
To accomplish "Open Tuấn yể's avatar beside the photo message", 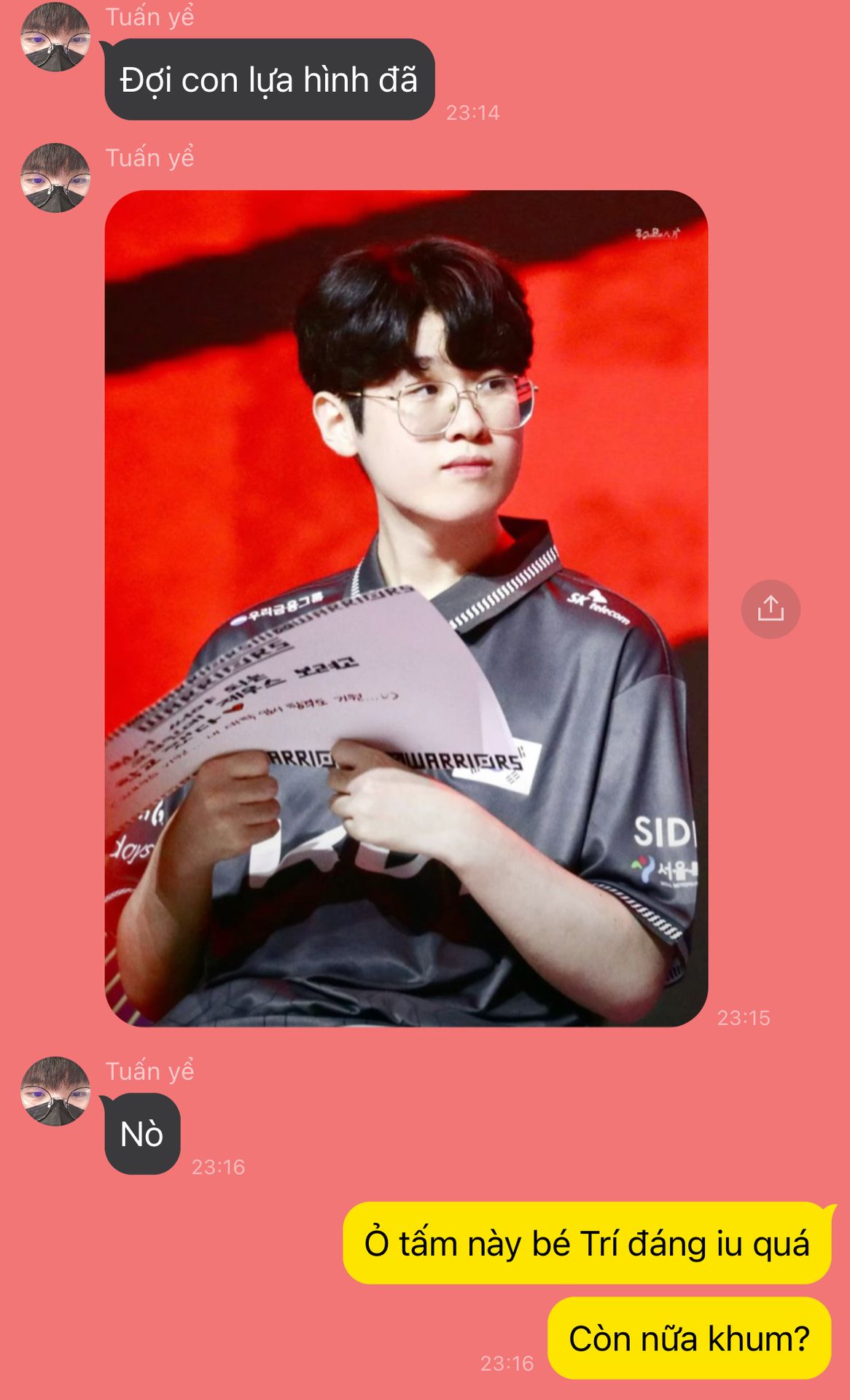I will pyautogui.click(x=55, y=178).
